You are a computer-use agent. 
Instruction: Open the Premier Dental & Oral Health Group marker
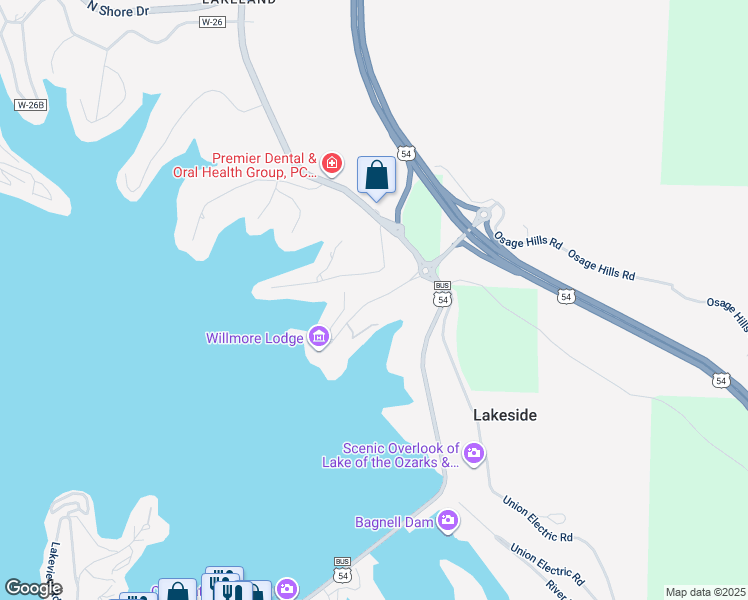pos(331,163)
